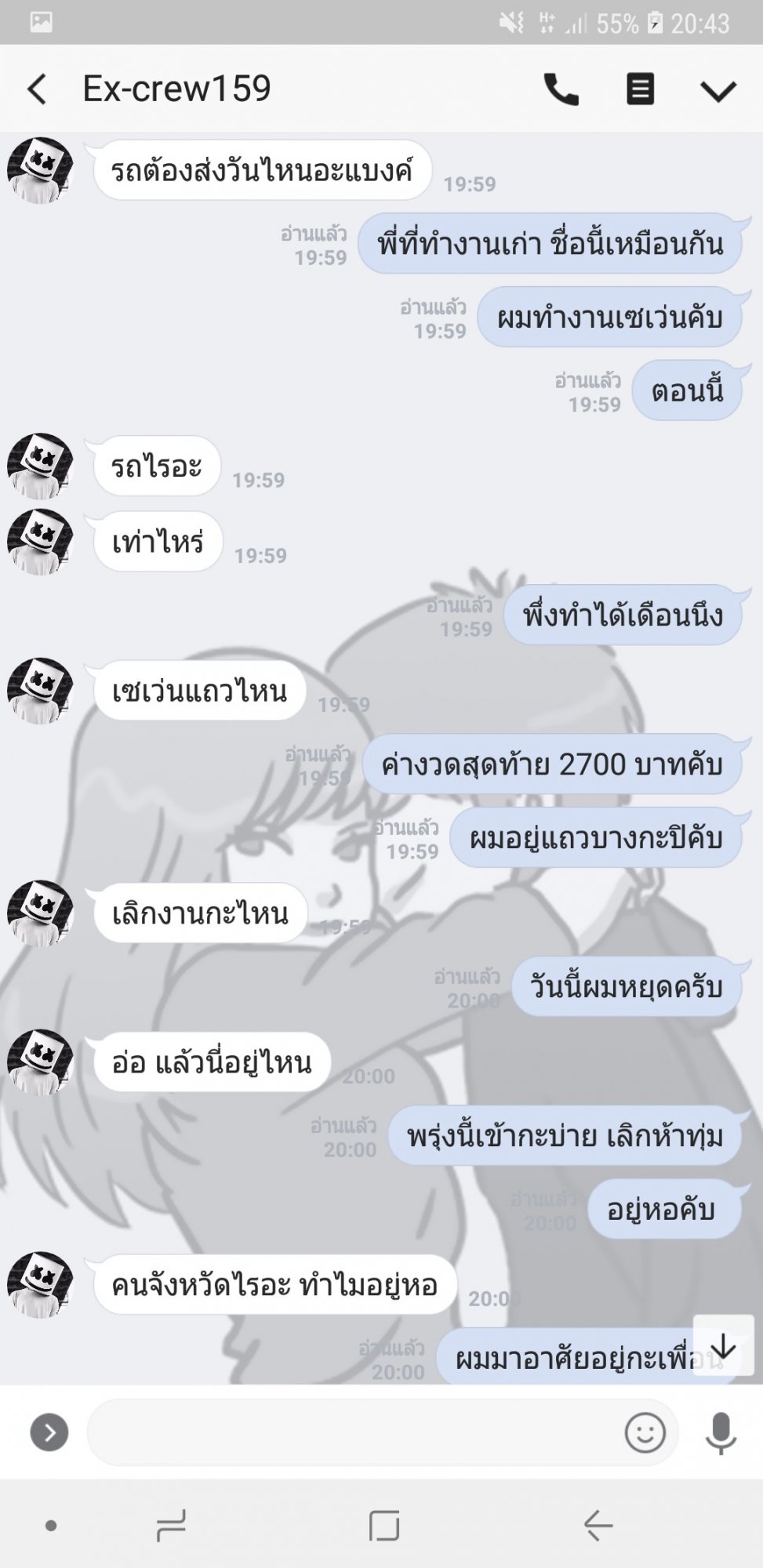Viewport: 763px width, 1568px height.
Task: Focus the message text field
Action: [353, 1432]
